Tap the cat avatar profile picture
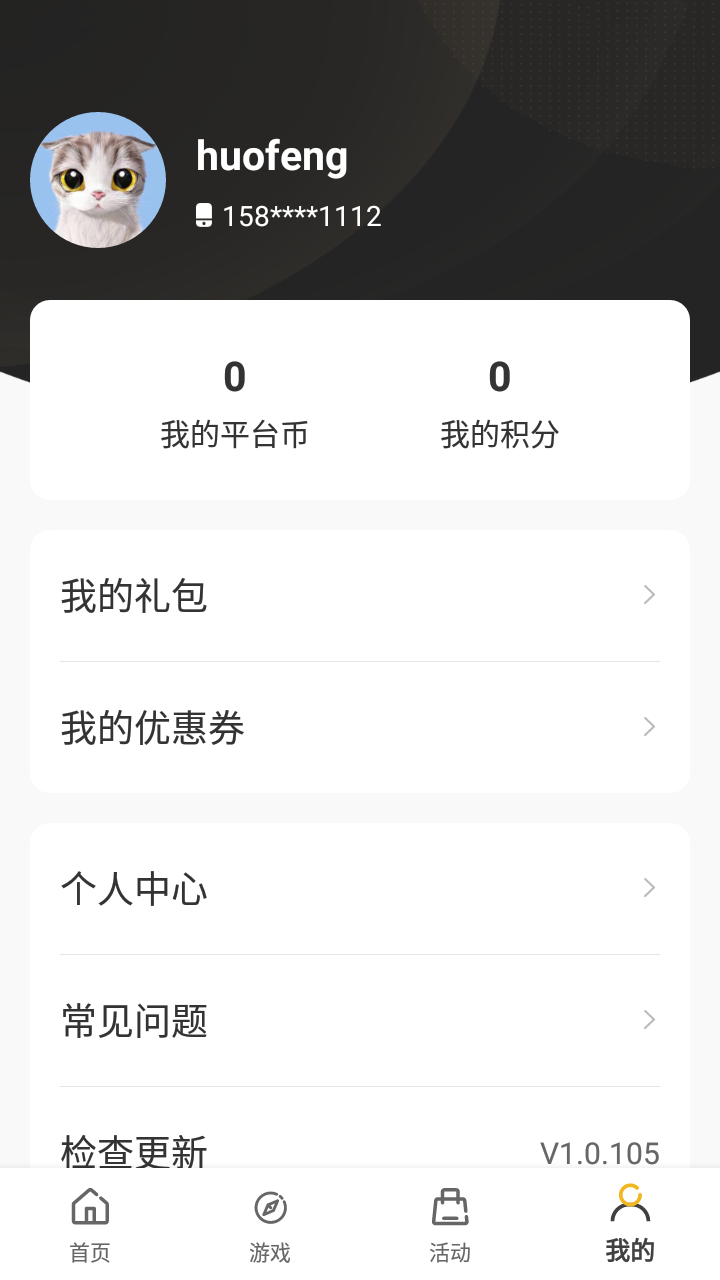Image resolution: width=720 pixels, height=1280 pixels. pyautogui.click(x=97, y=180)
